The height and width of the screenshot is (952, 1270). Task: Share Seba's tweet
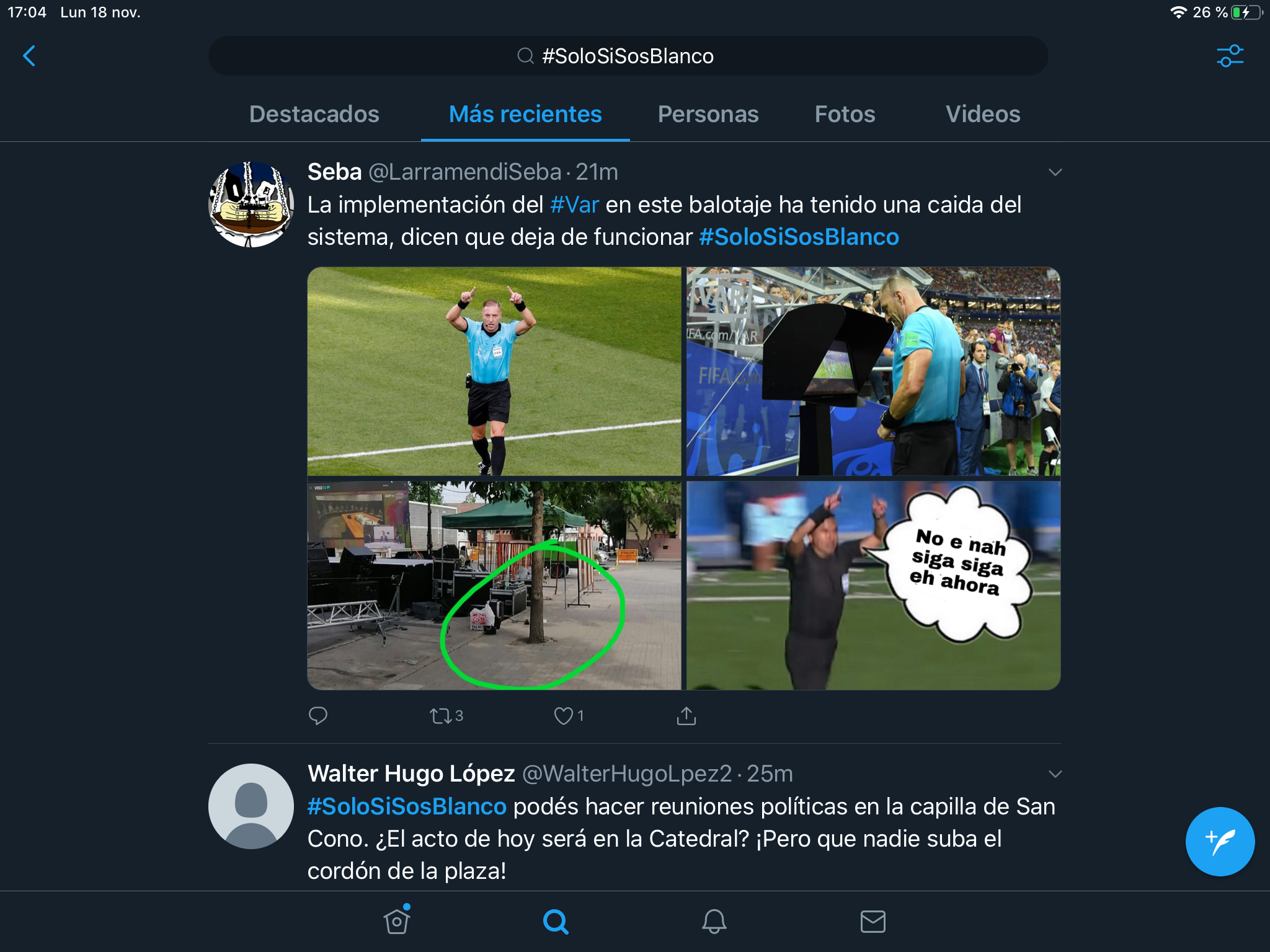[686, 716]
